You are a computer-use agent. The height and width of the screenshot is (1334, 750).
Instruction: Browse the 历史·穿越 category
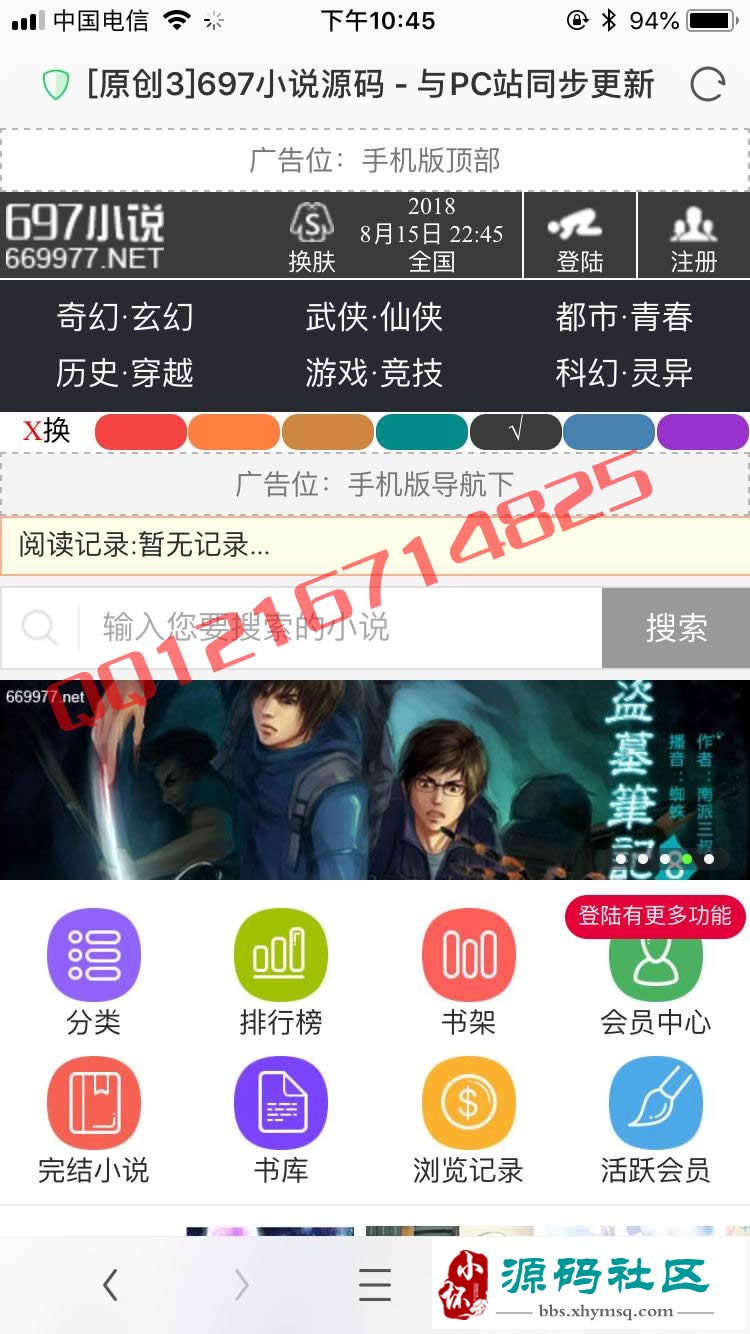coord(125,374)
